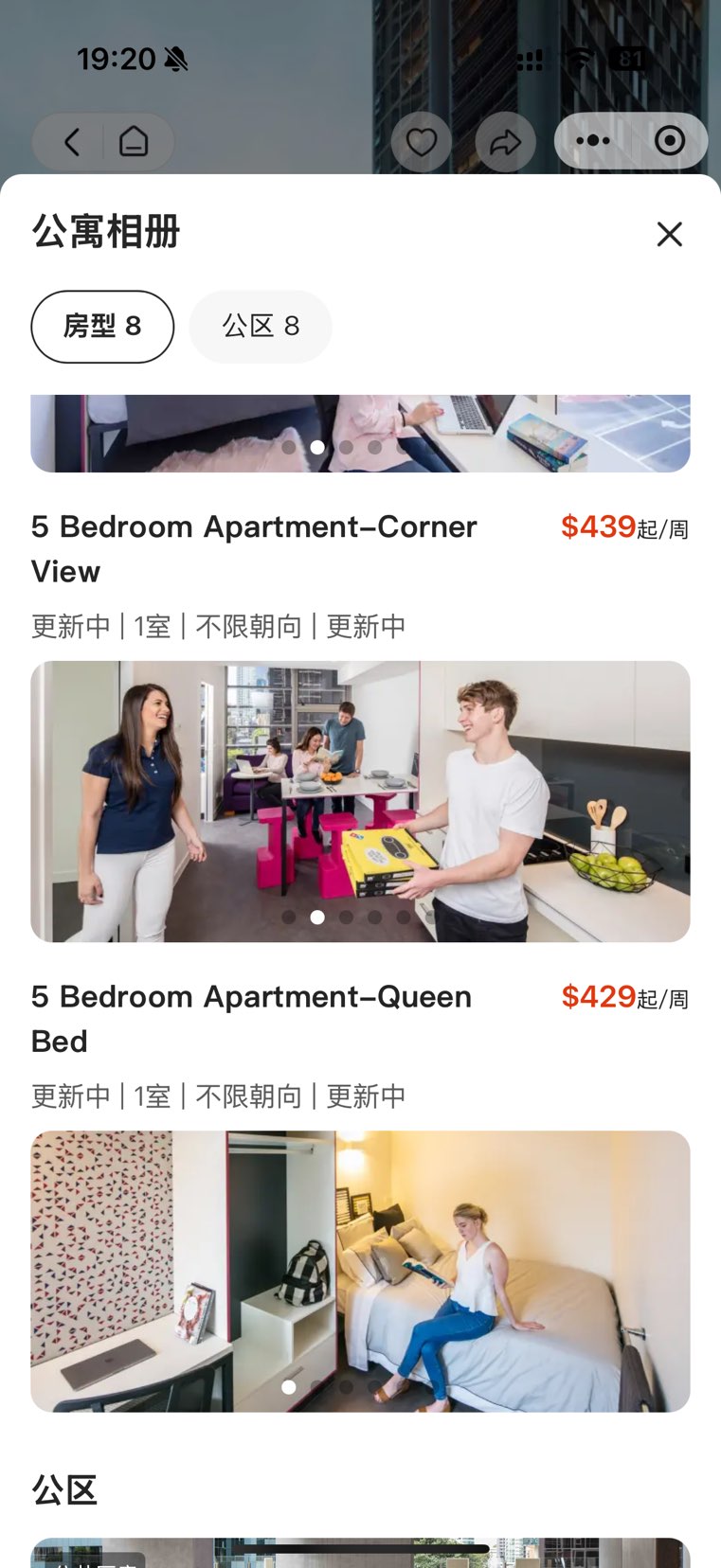
Task: Favorite this apartment with the heart icon
Action: point(421,142)
